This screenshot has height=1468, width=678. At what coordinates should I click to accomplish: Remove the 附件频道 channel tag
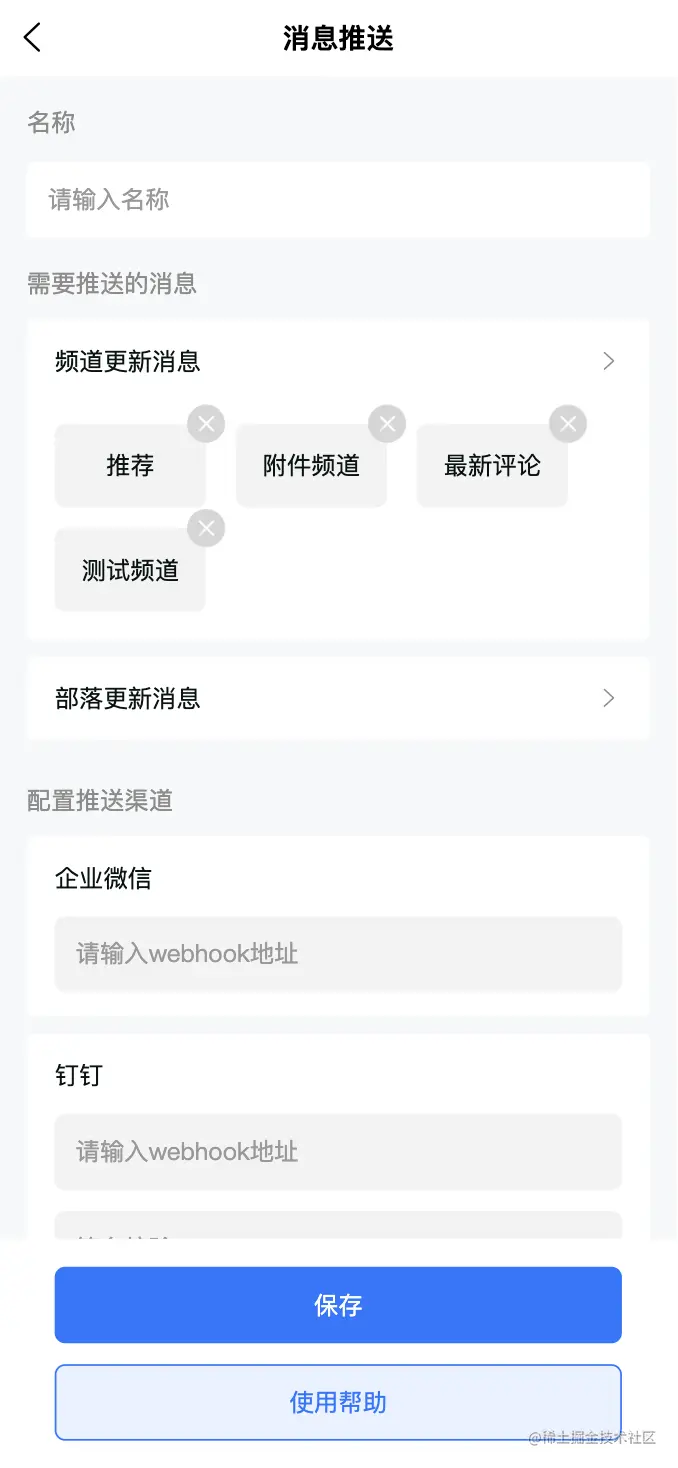(387, 424)
